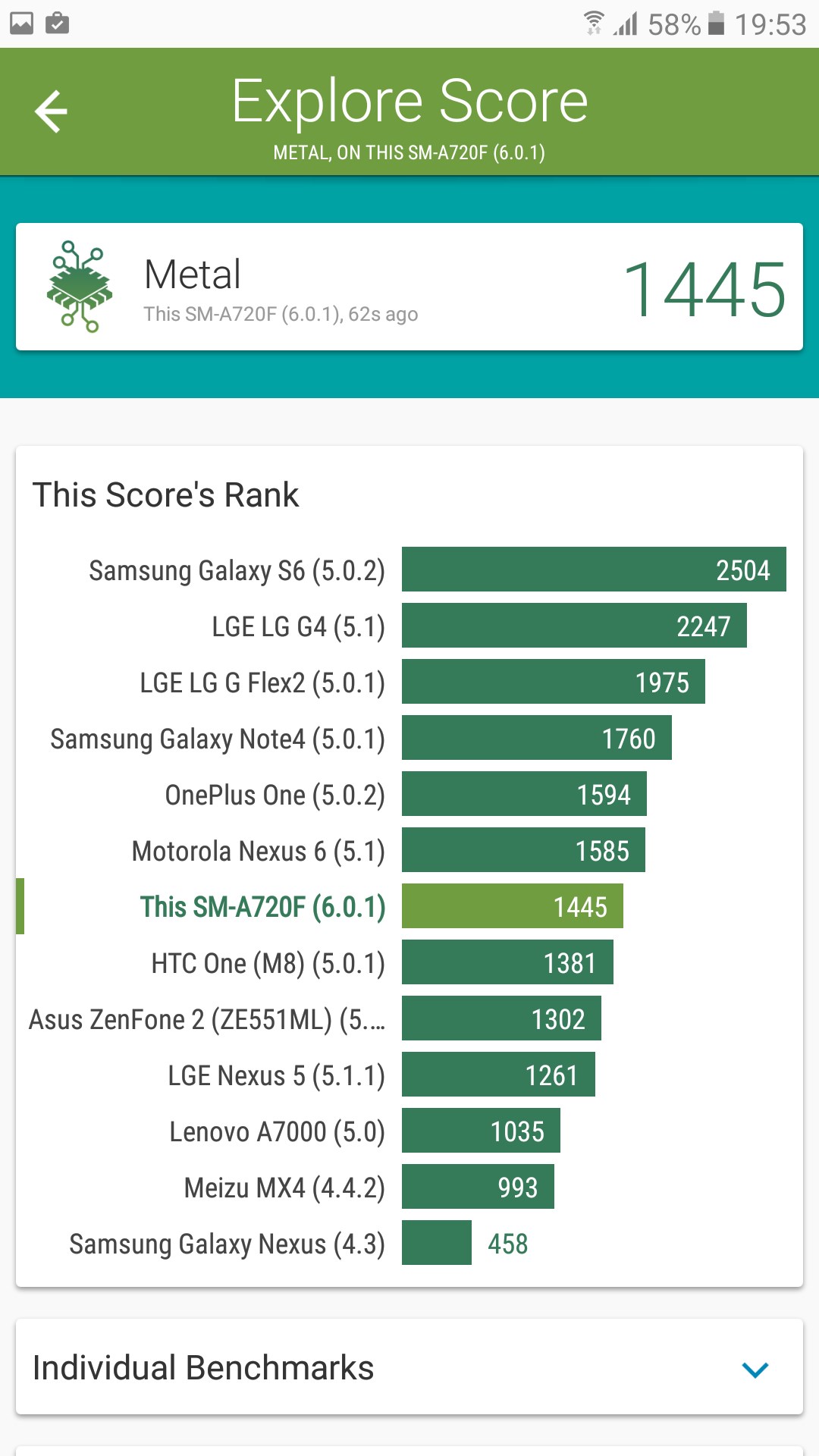Go back using the top-left arrow
Viewport: 819px width, 1456px height.
52,111
